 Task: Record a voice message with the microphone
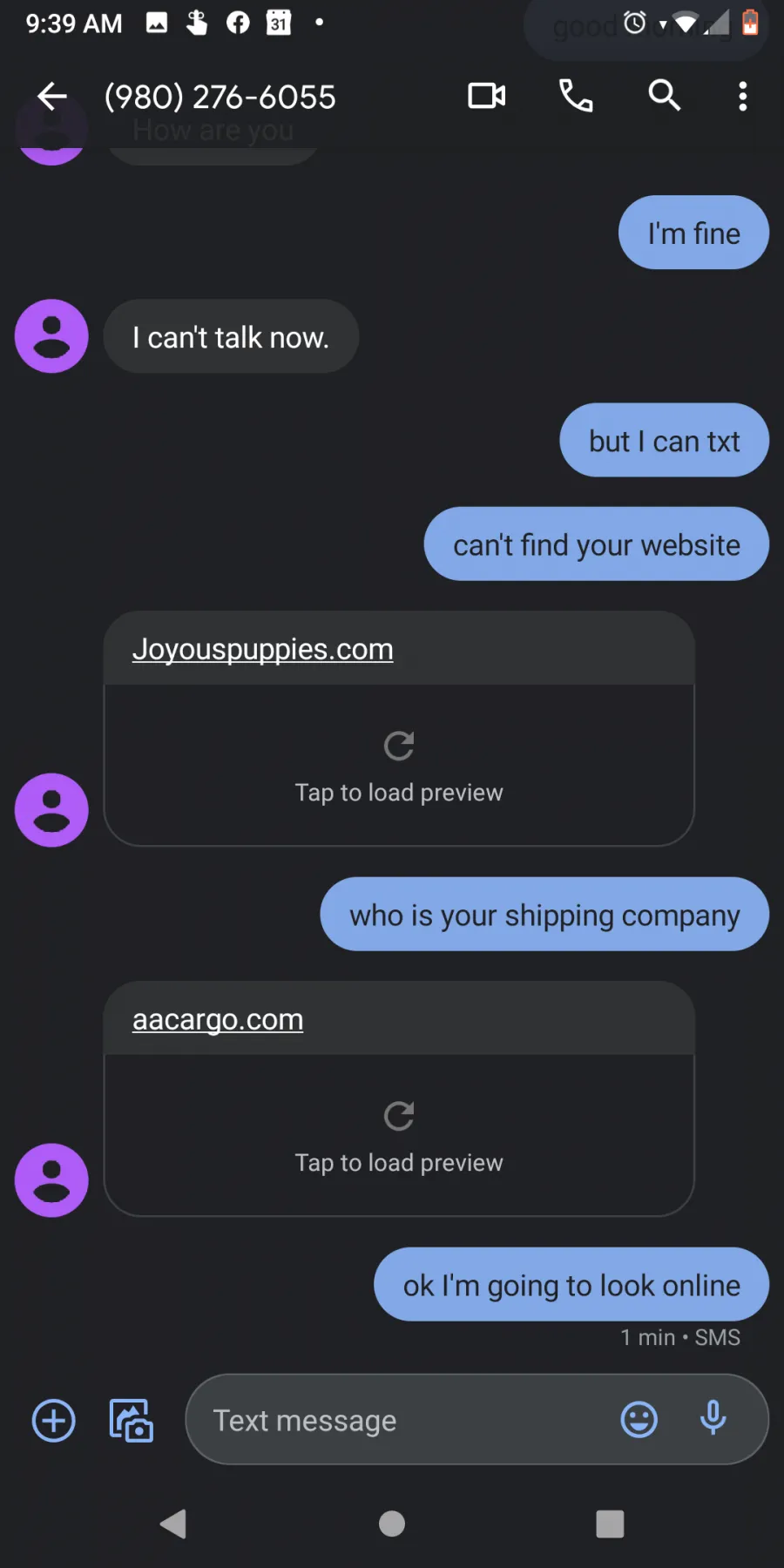[713, 1419]
